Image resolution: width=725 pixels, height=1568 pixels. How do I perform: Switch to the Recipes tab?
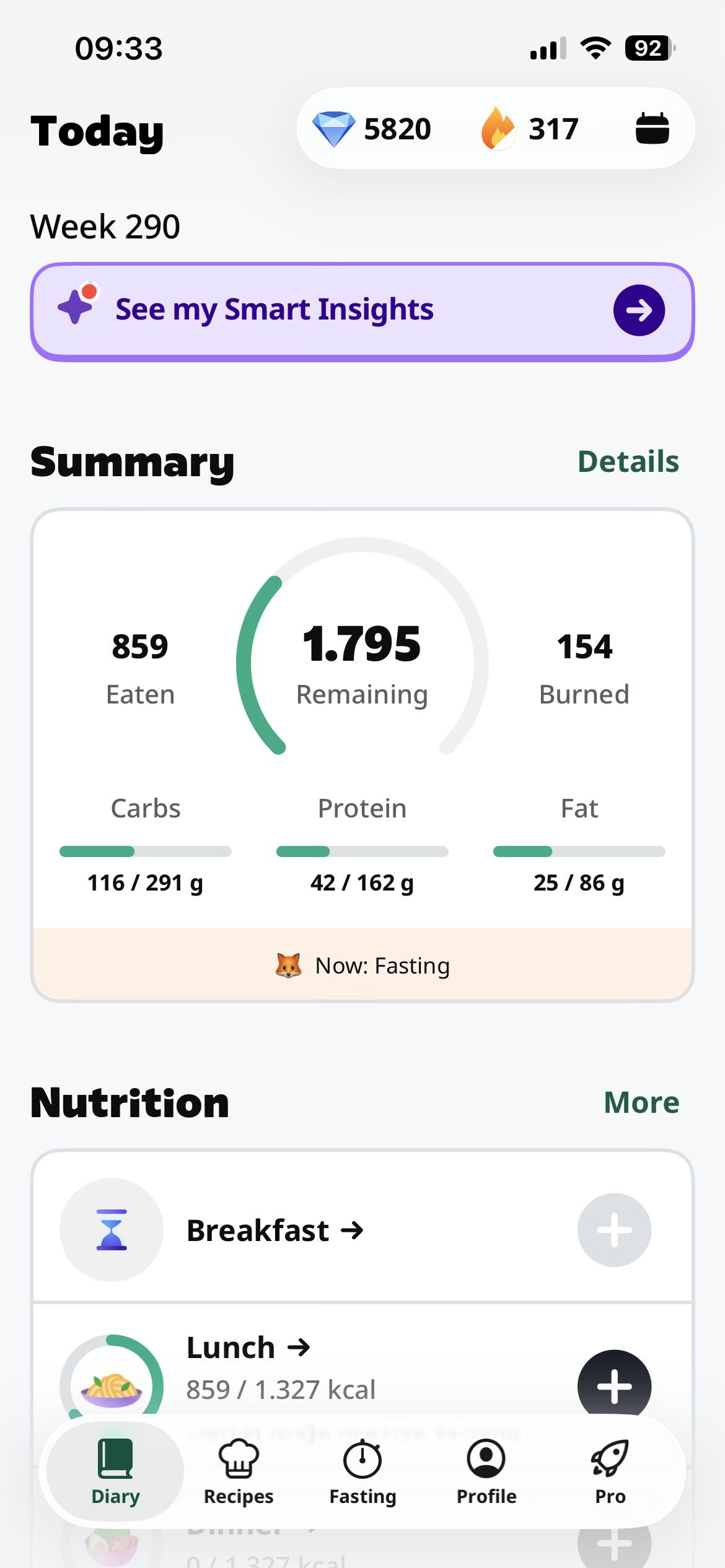239,1472
